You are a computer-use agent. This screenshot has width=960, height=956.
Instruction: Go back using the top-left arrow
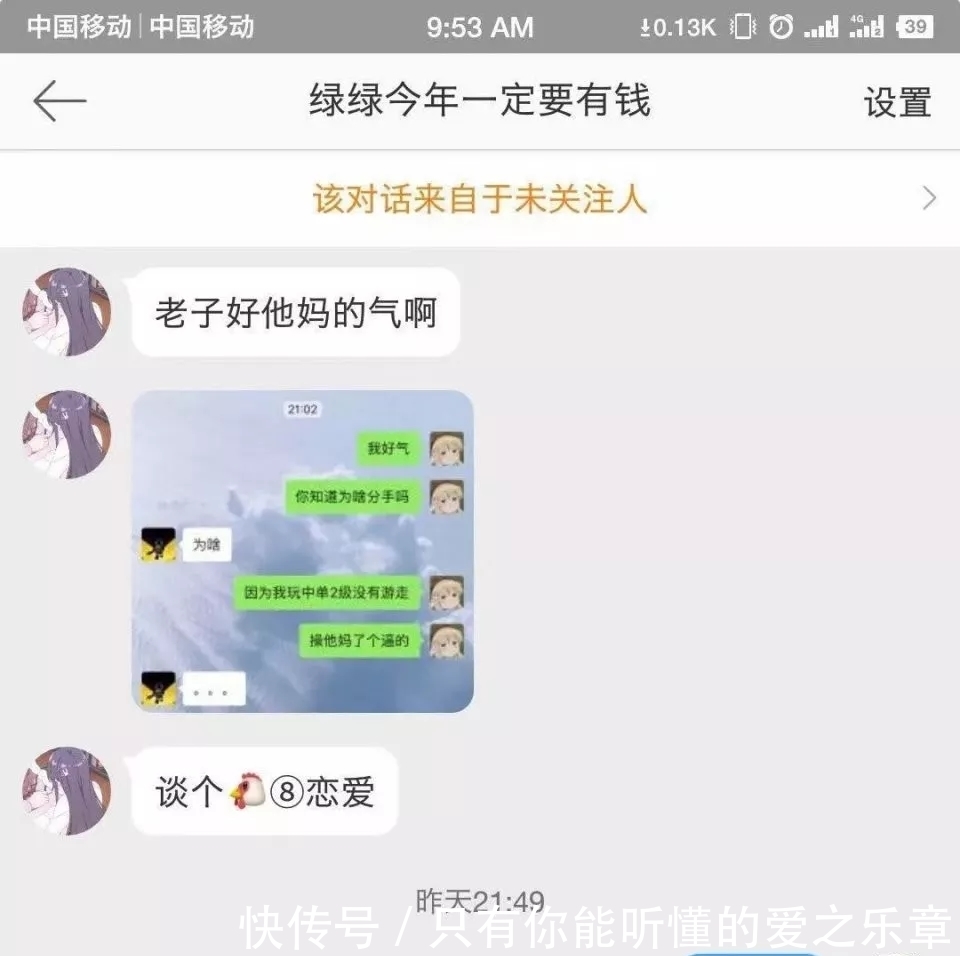coord(59,102)
